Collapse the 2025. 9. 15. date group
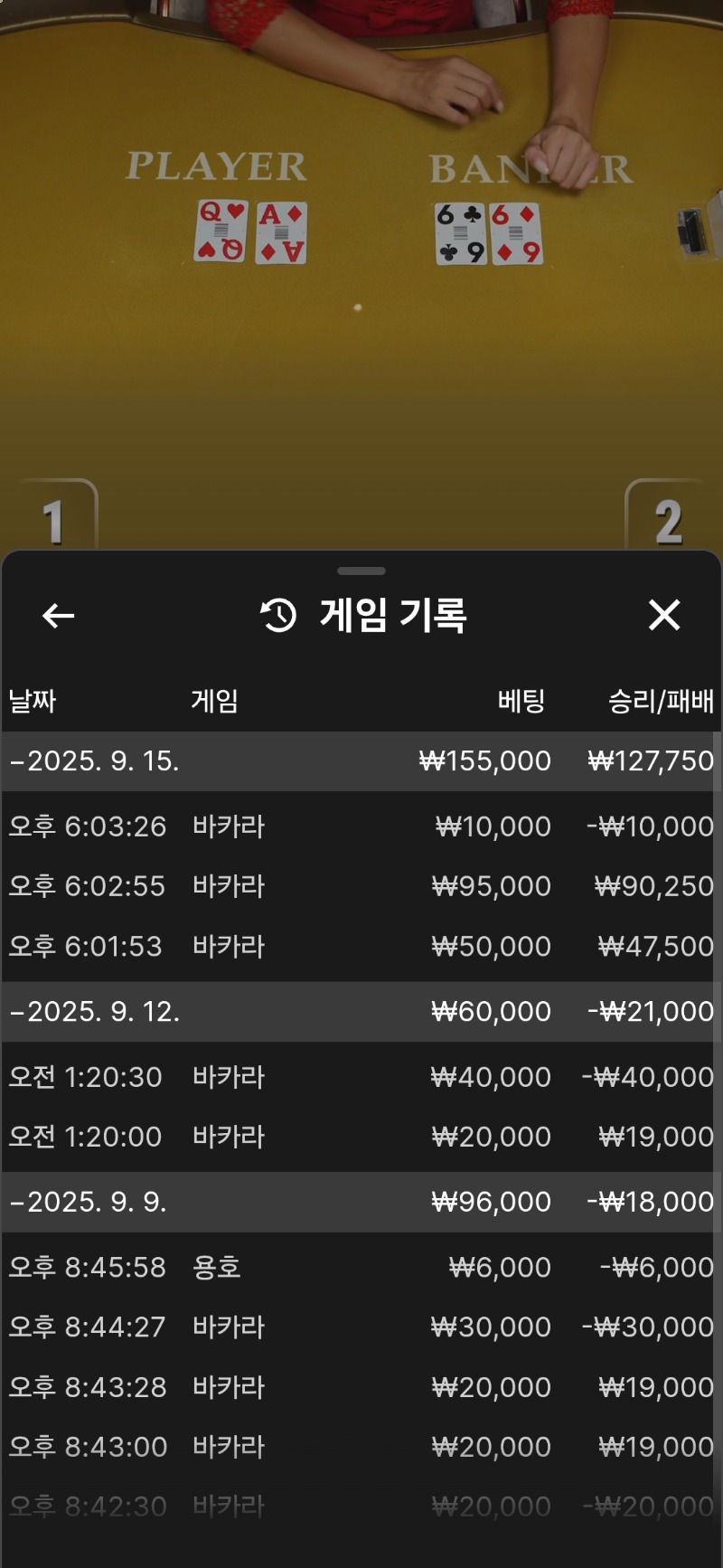Screen dimensions: 723x1568 click(361, 761)
